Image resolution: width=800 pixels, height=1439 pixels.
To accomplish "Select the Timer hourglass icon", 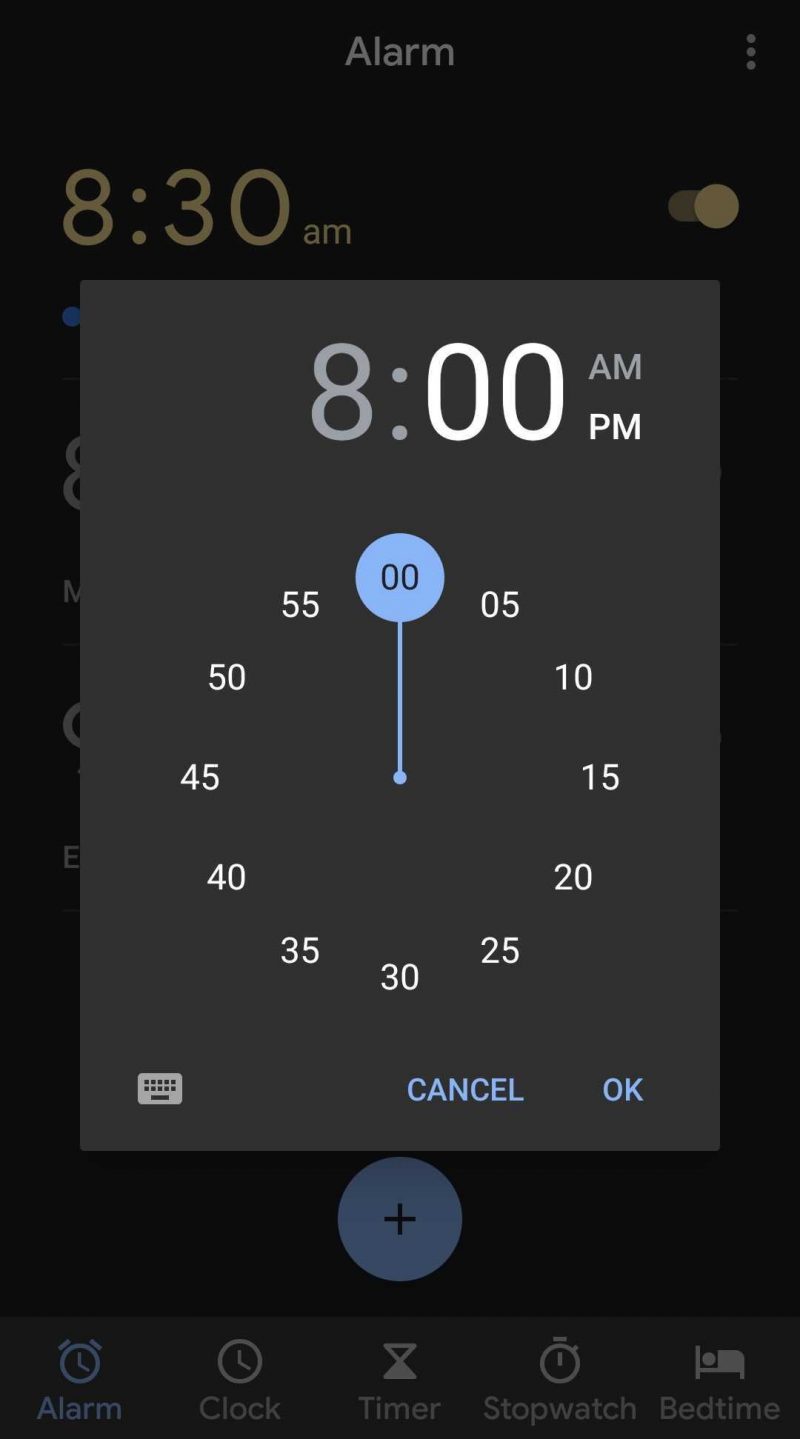I will click(398, 1361).
